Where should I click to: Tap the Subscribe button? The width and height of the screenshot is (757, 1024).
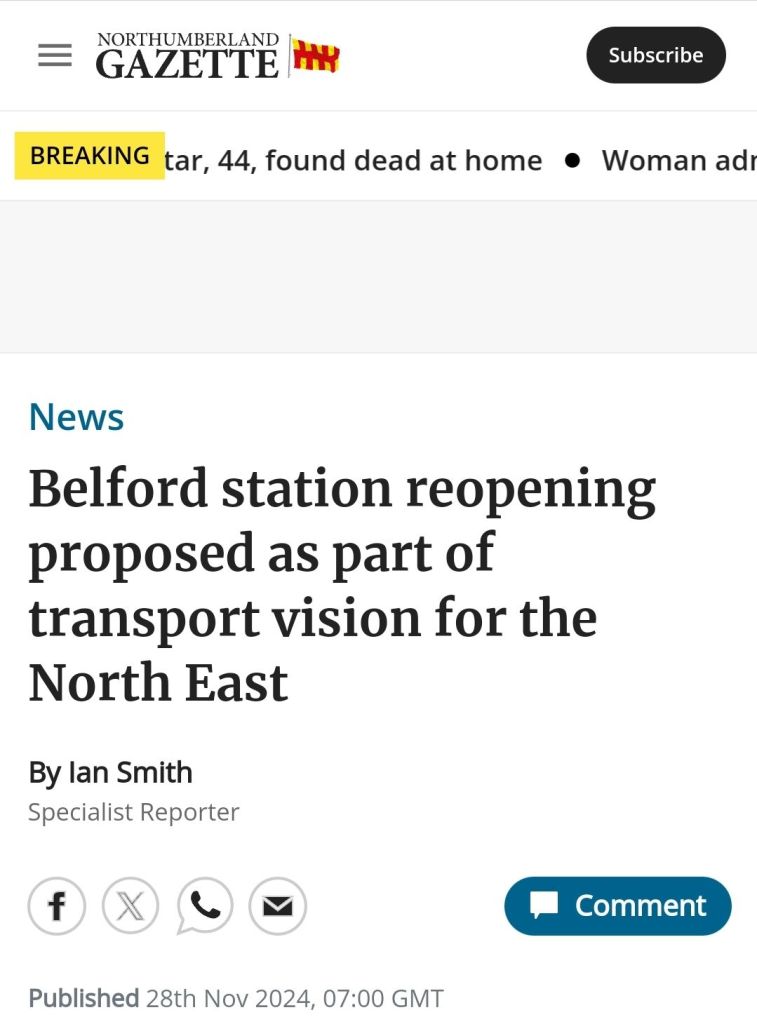655,55
